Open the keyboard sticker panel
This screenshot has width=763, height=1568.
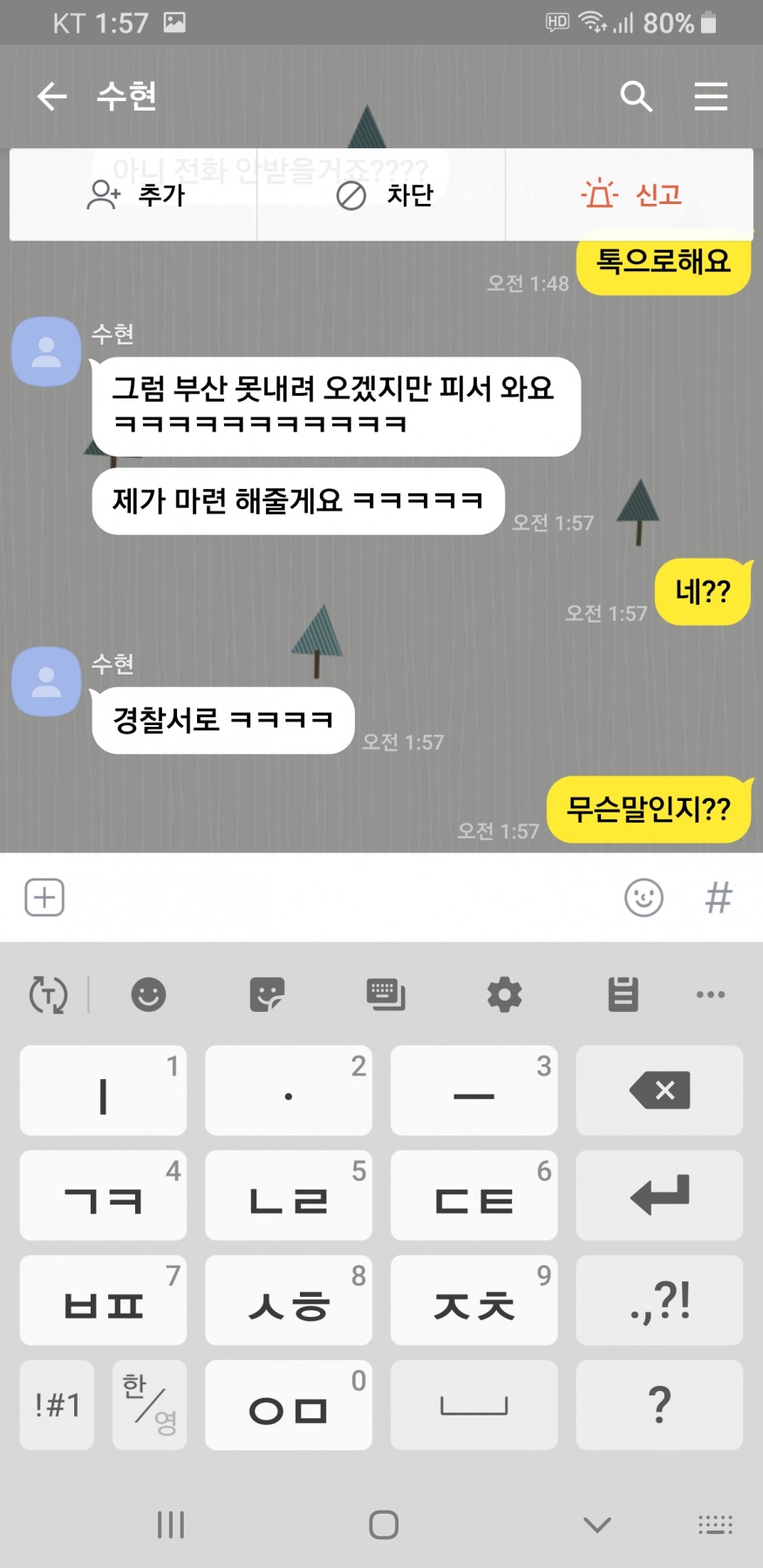click(x=267, y=994)
